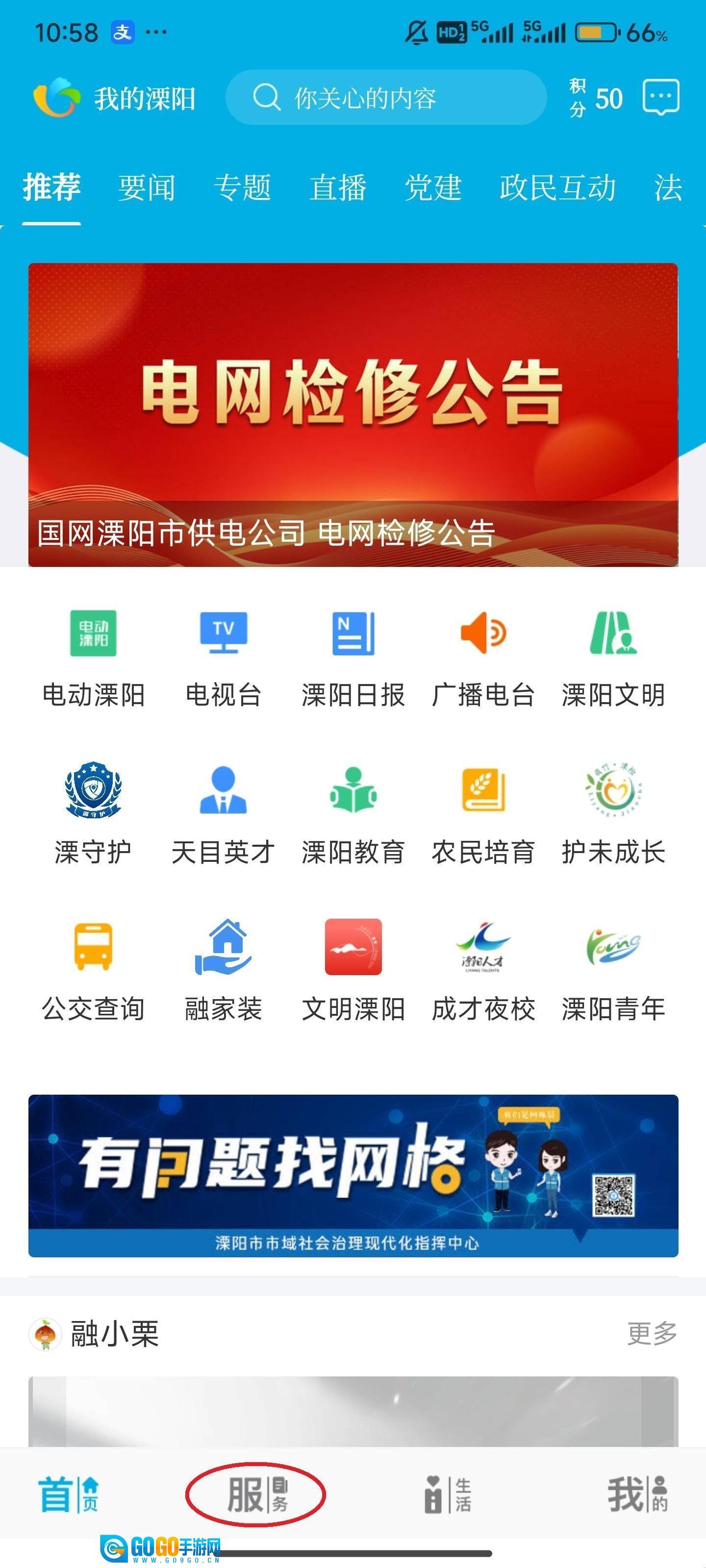
Task: Switch to the 服务 bottom tab
Action: click(x=256, y=1494)
